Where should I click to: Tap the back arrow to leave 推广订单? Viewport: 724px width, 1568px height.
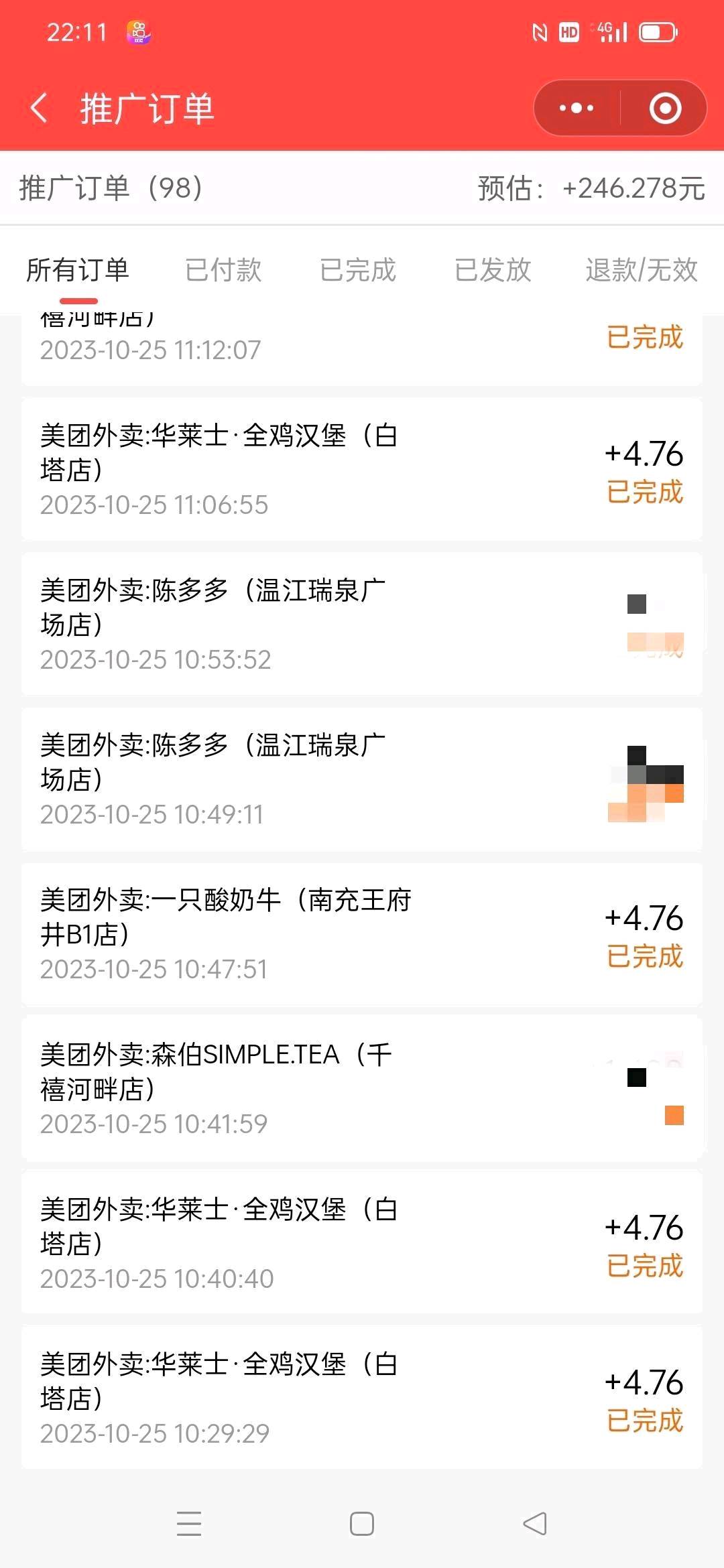coord(40,108)
